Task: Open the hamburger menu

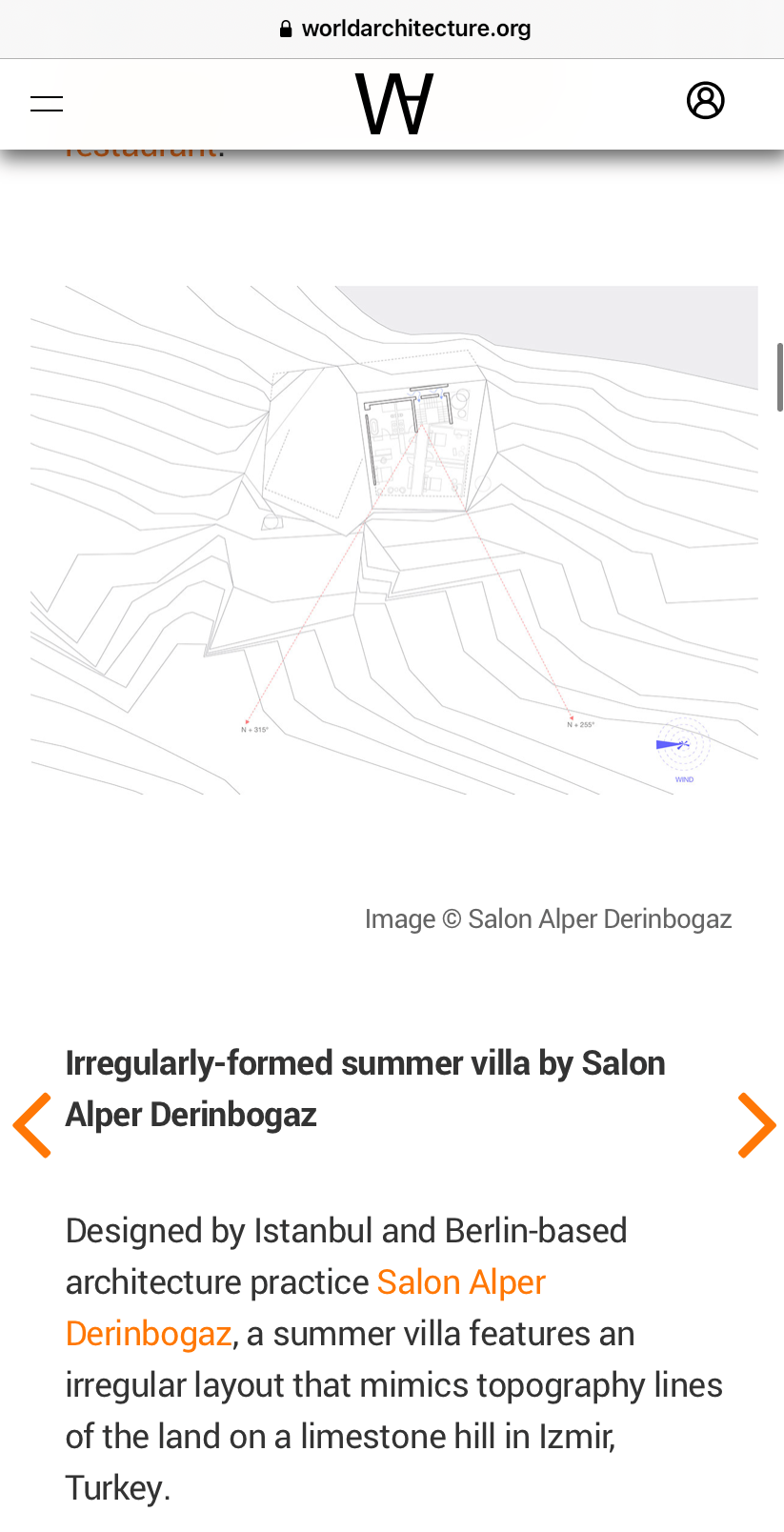Action: tap(47, 104)
